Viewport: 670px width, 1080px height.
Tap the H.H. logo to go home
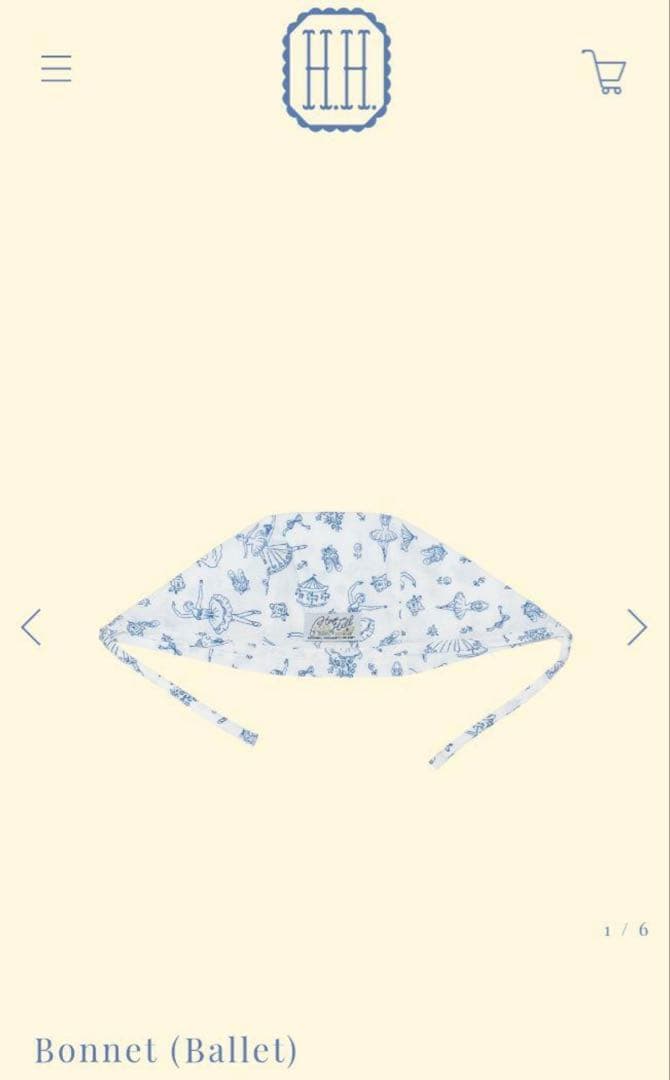click(x=335, y=68)
